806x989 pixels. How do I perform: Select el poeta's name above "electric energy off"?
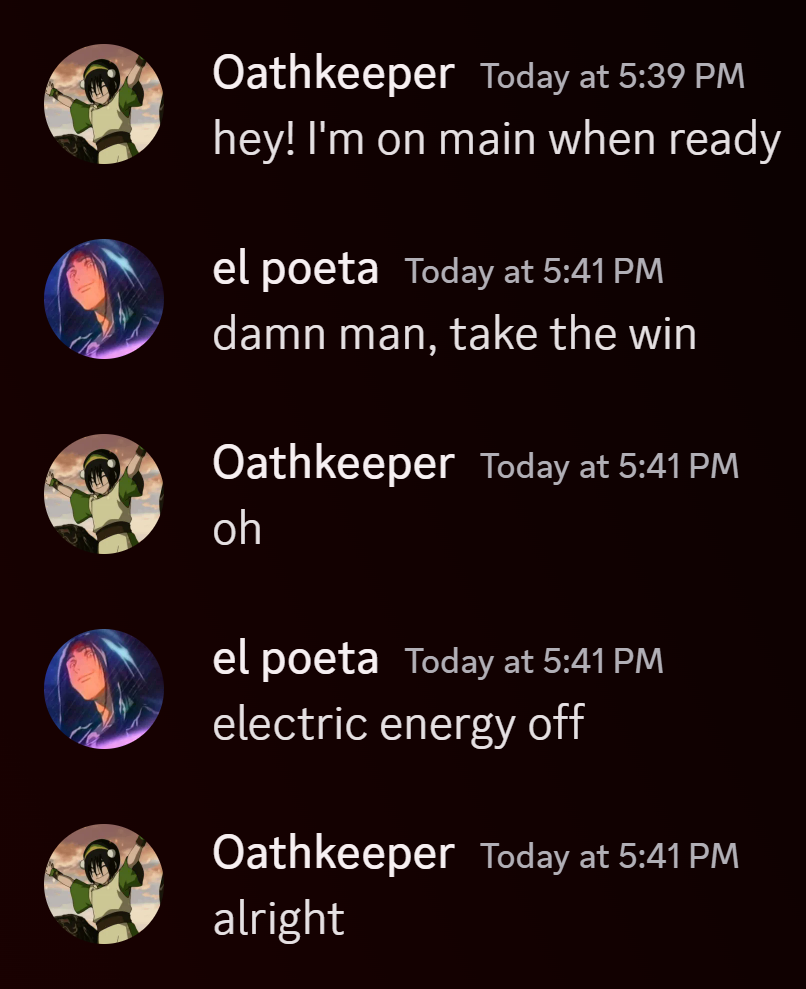(295, 659)
